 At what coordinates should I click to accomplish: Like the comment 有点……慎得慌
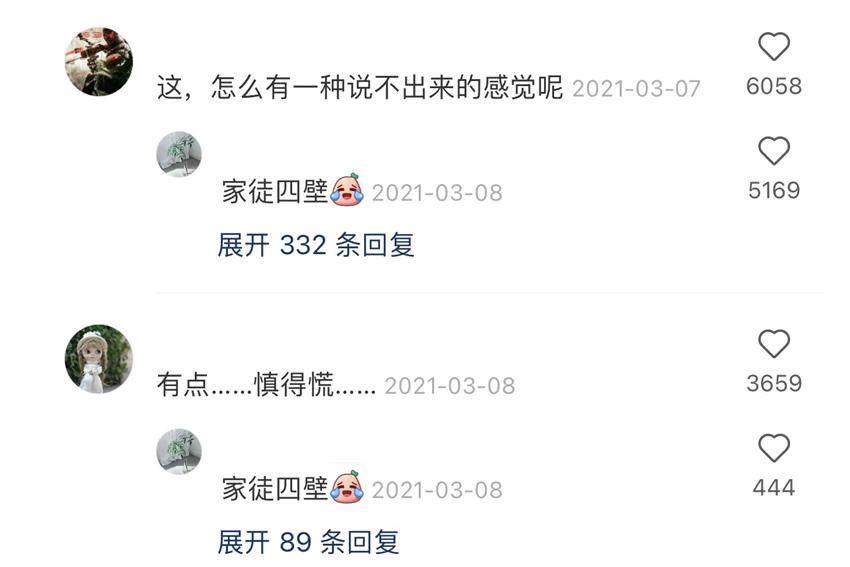point(773,344)
